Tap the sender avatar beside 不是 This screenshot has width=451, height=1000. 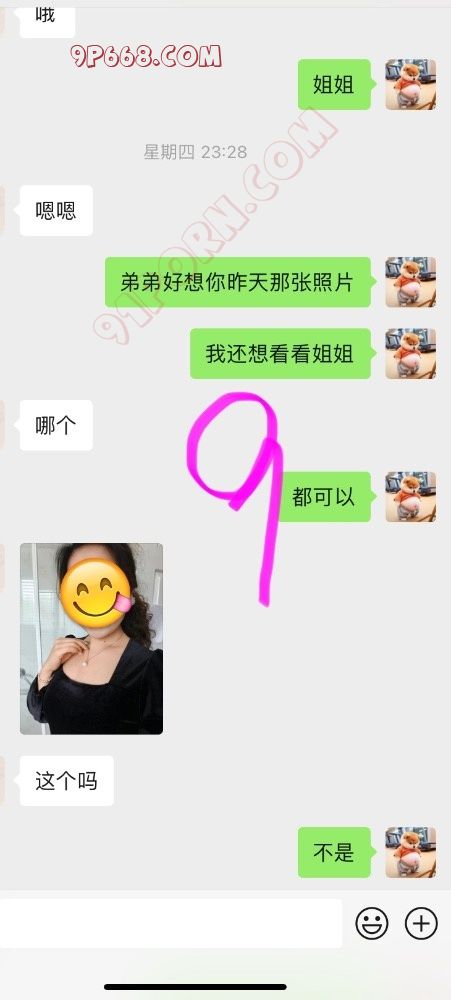411,852
